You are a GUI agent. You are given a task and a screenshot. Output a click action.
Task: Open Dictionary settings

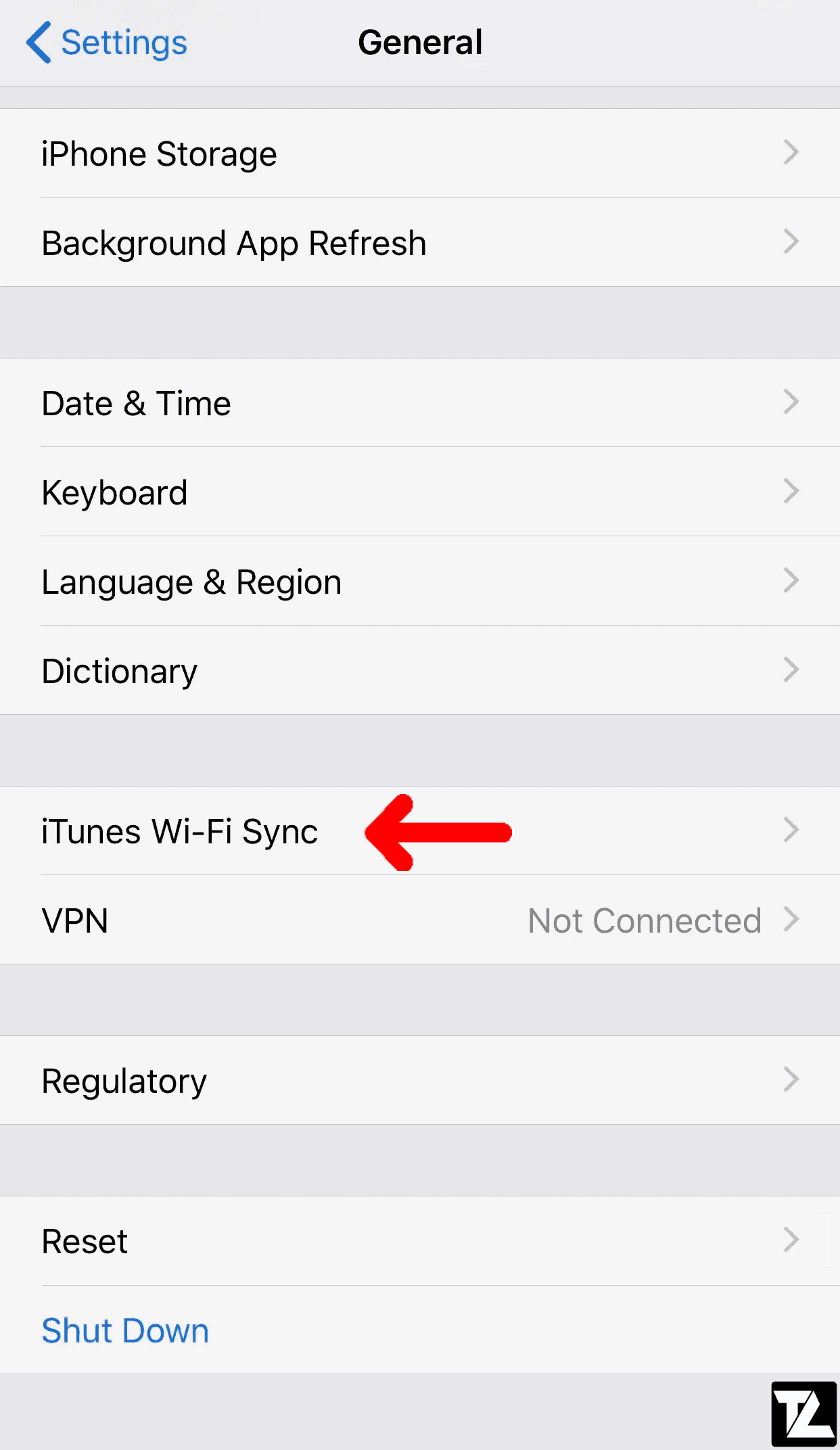point(420,671)
